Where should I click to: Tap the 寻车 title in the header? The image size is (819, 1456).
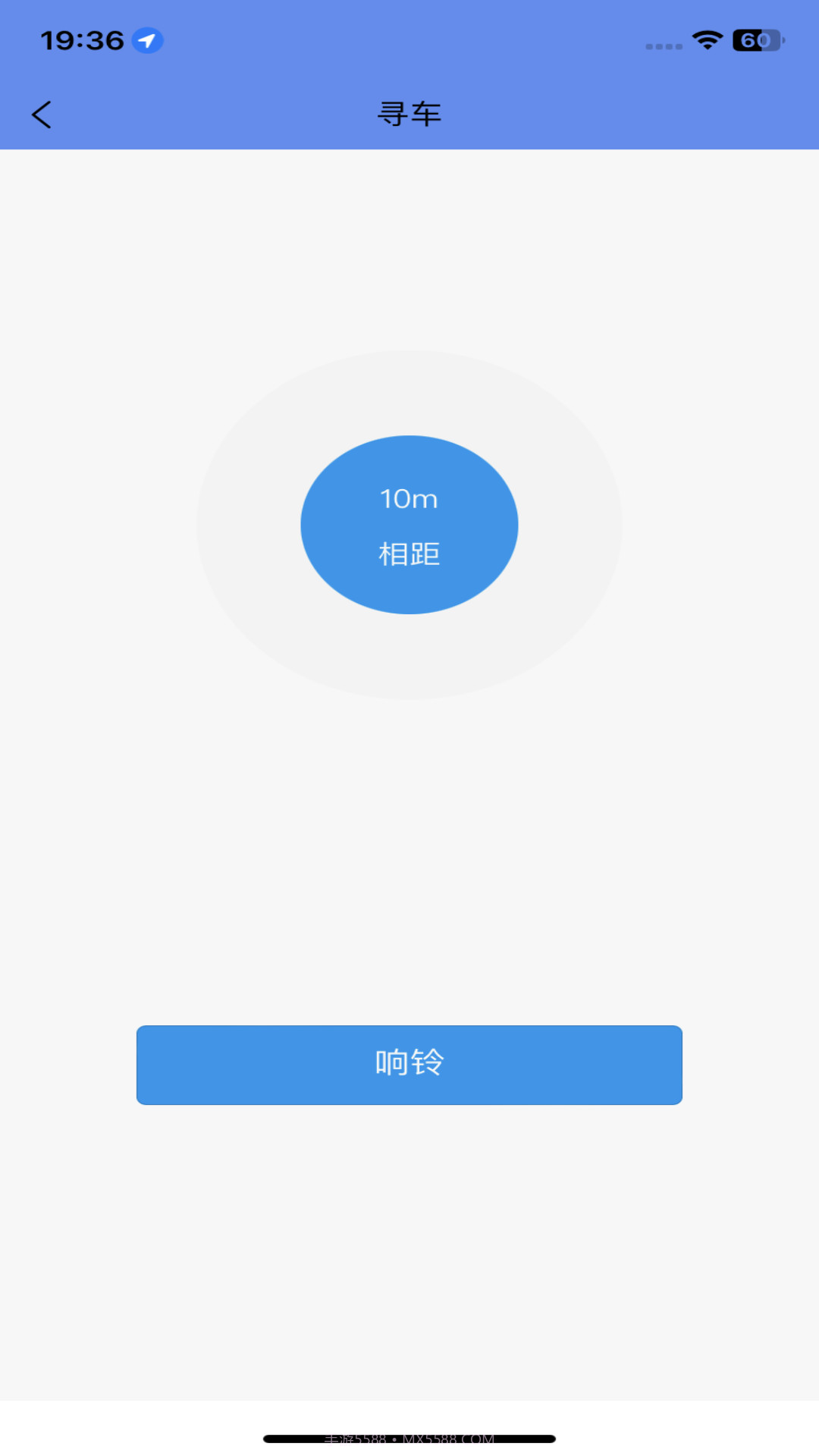(409, 114)
